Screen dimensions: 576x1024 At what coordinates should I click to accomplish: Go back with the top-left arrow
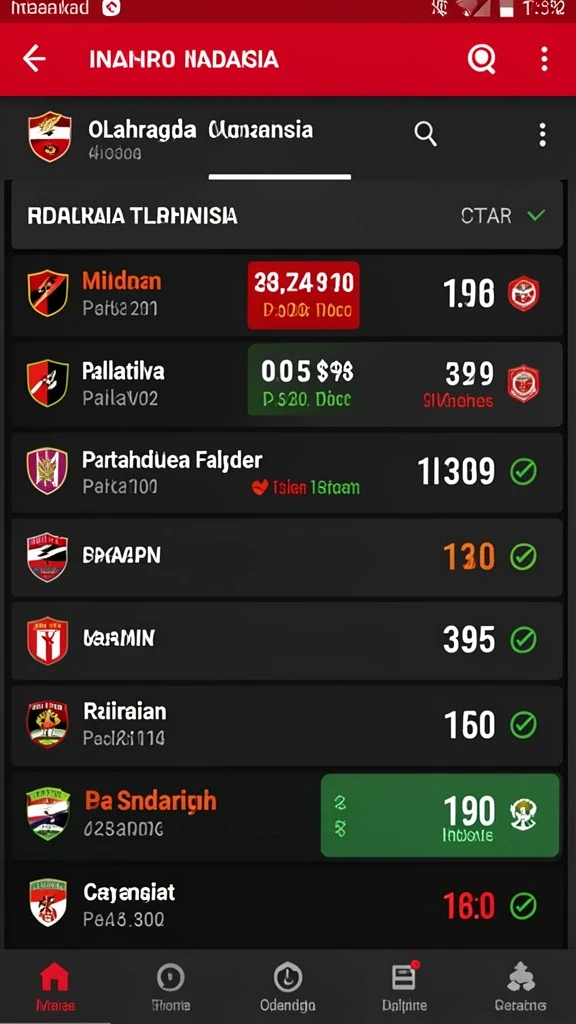tap(34, 59)
